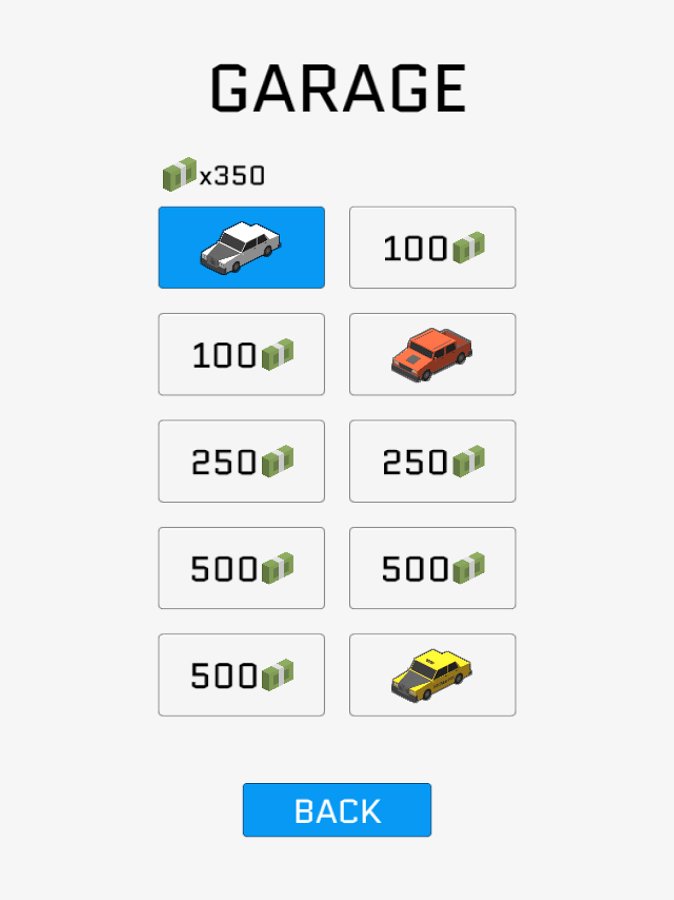Viewport: 674px width, 900px height.
Task: Select the white sedan car
Action: [241, 248]
